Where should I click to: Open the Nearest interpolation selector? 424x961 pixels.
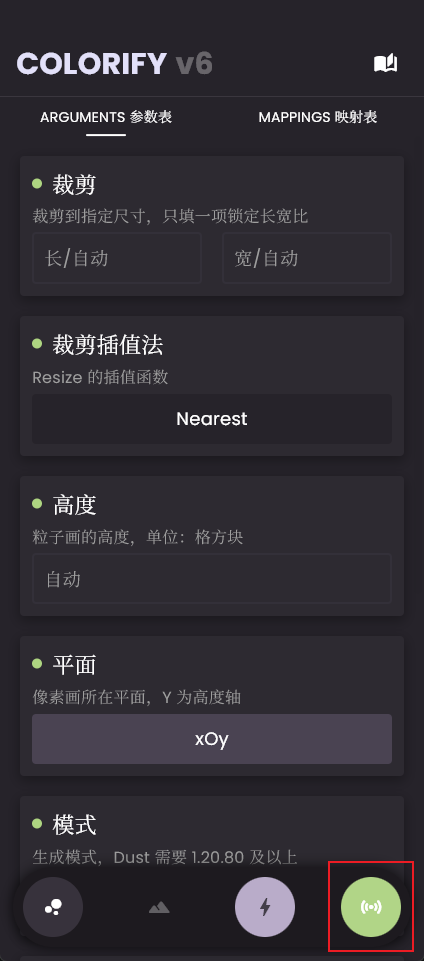[212, 419]
